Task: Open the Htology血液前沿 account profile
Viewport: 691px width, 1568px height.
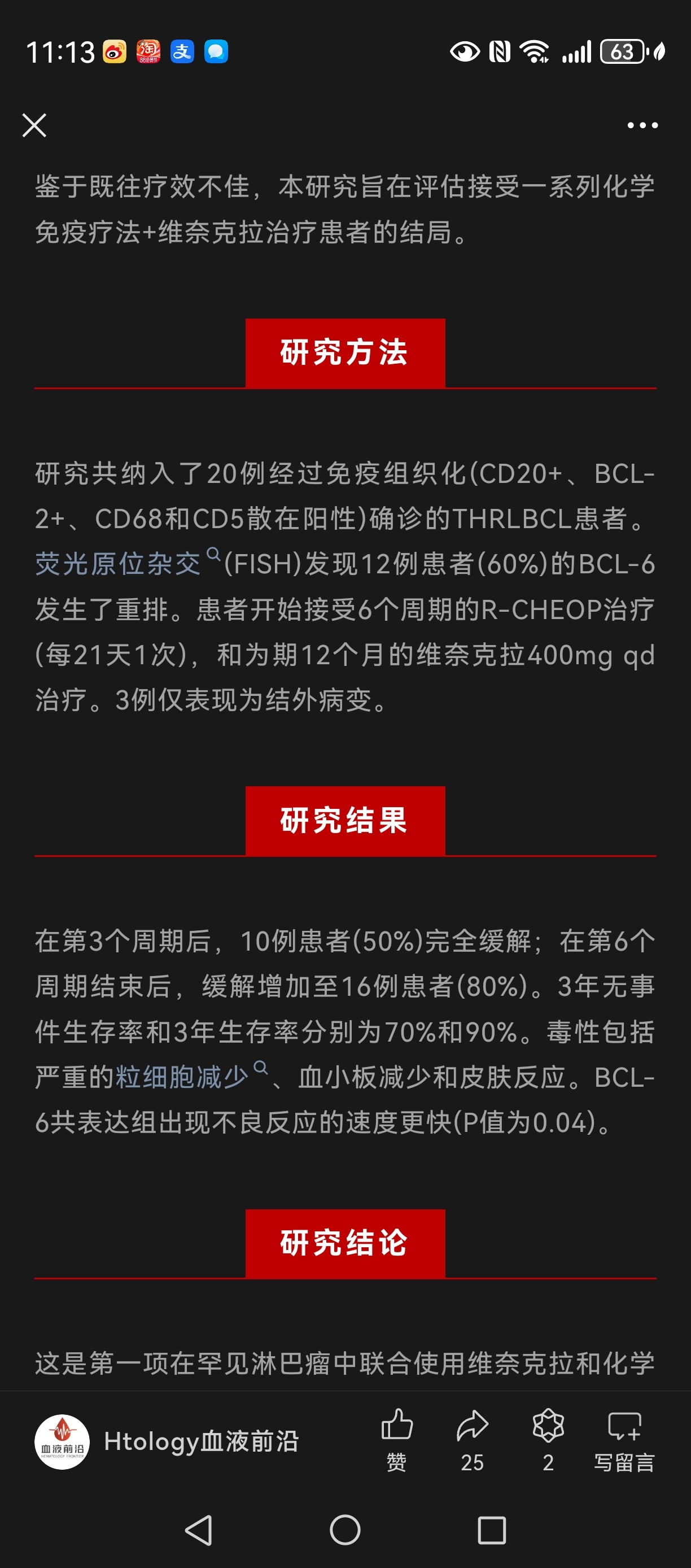Action: (x=167, y=1441)
